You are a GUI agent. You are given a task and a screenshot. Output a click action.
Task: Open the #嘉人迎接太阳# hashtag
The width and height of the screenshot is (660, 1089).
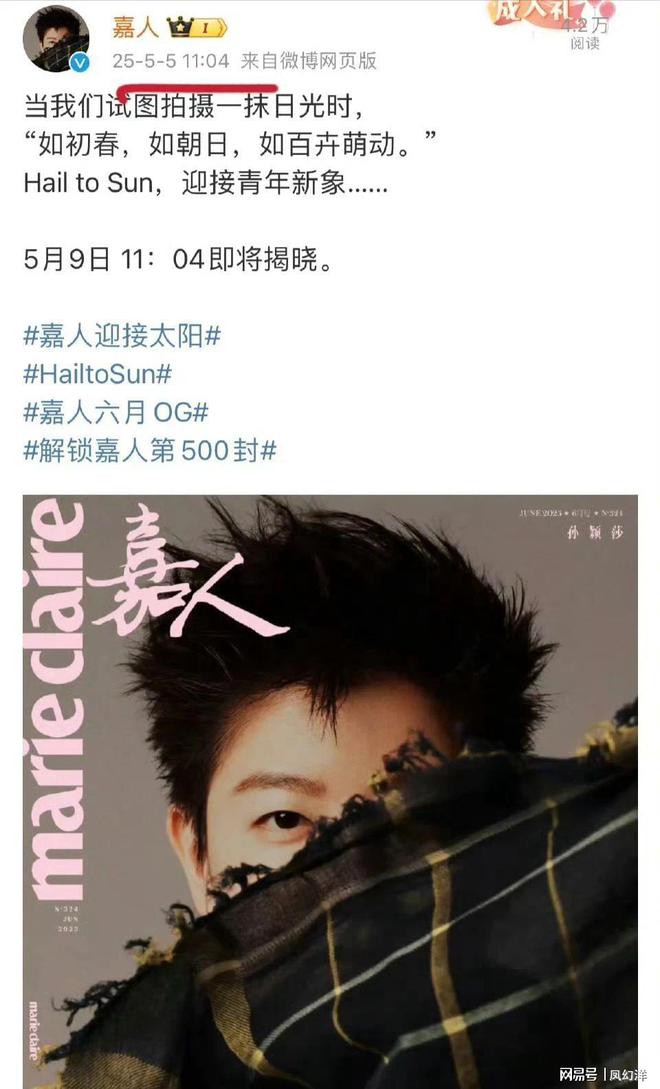pos(122,335)
